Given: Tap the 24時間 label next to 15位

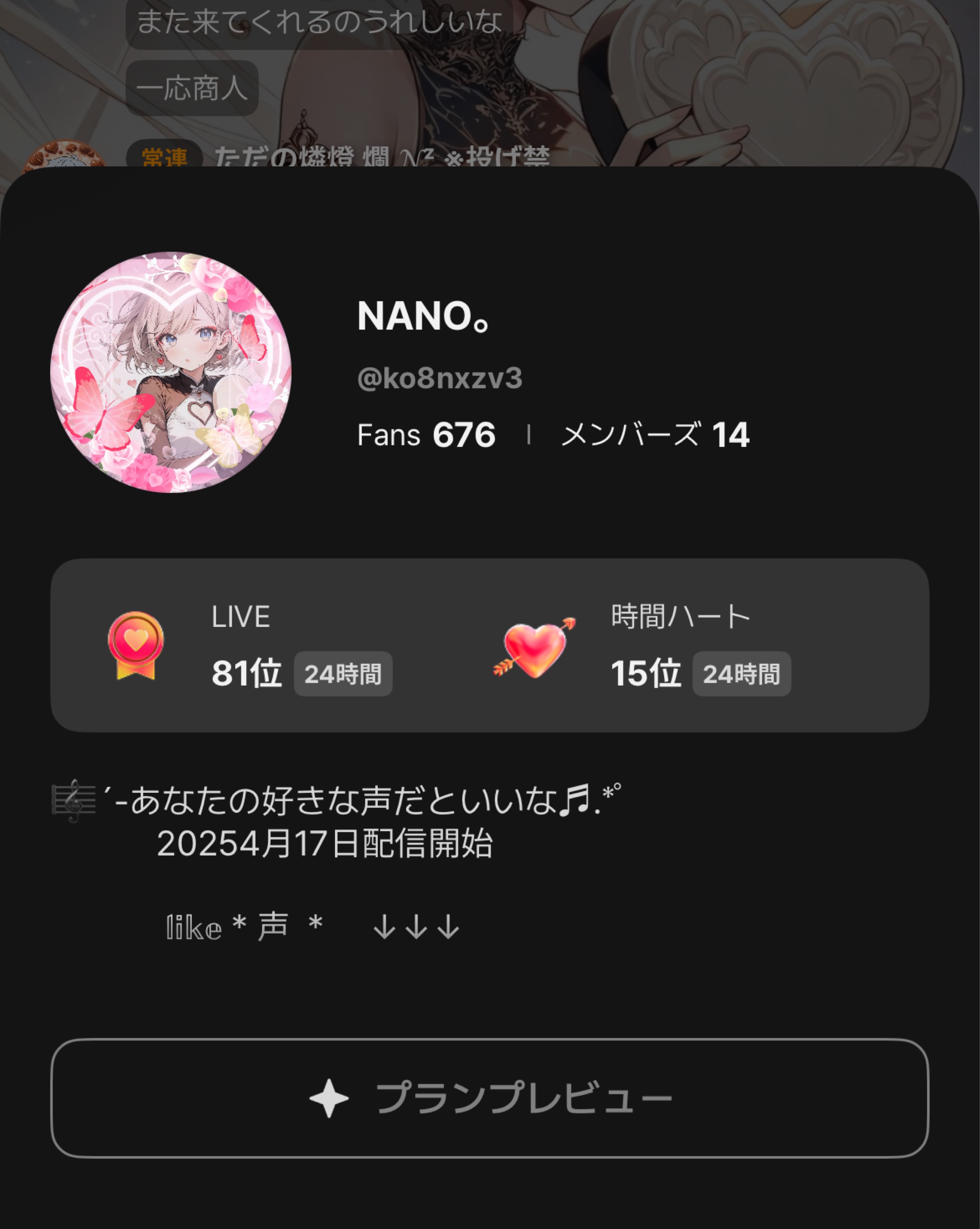Looking at the screenshot, I should (741, 675).
